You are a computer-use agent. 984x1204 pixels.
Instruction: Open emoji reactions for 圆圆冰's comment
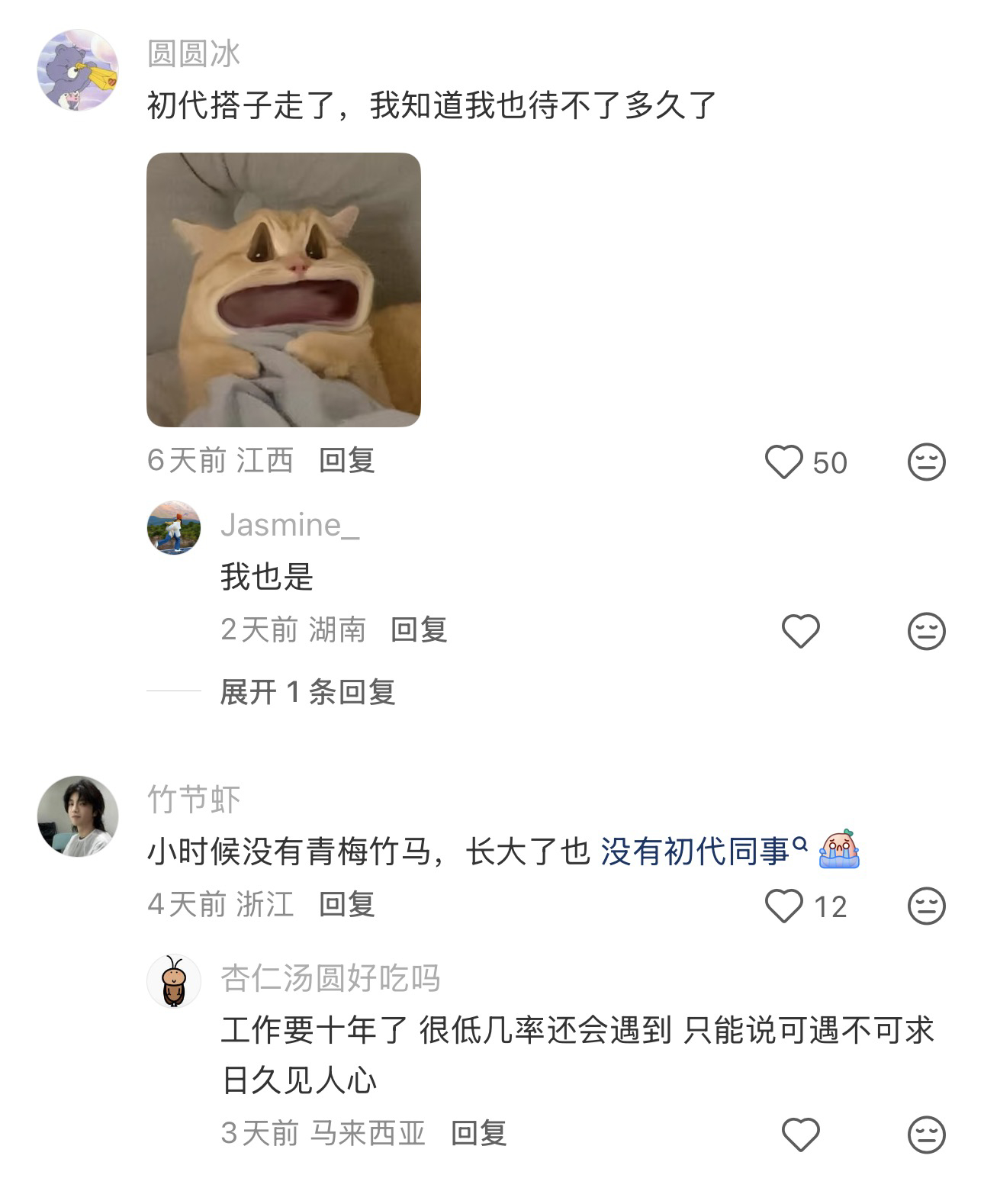[x=925, y=459]
